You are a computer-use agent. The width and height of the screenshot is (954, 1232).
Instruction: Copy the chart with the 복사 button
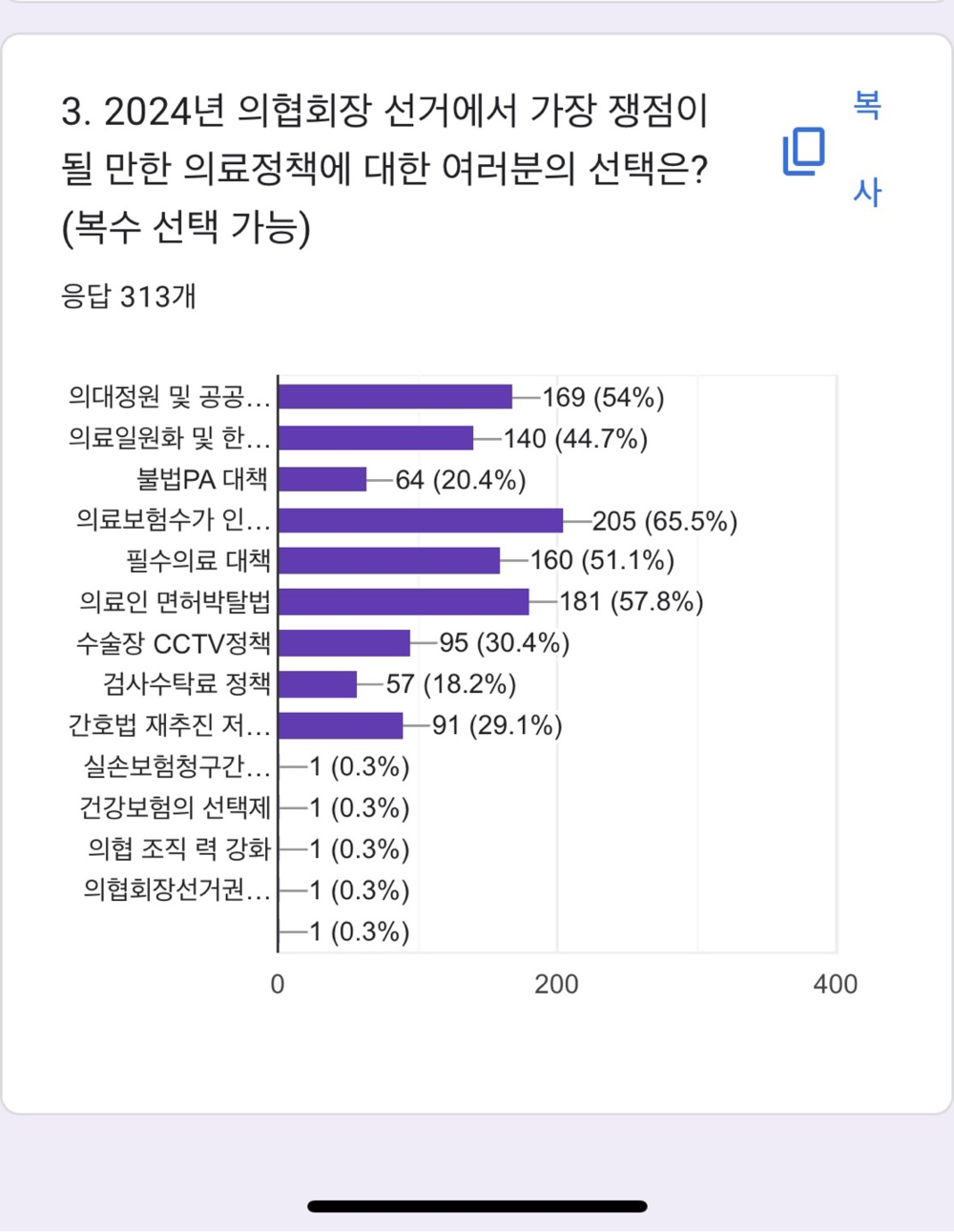point(804,151)
